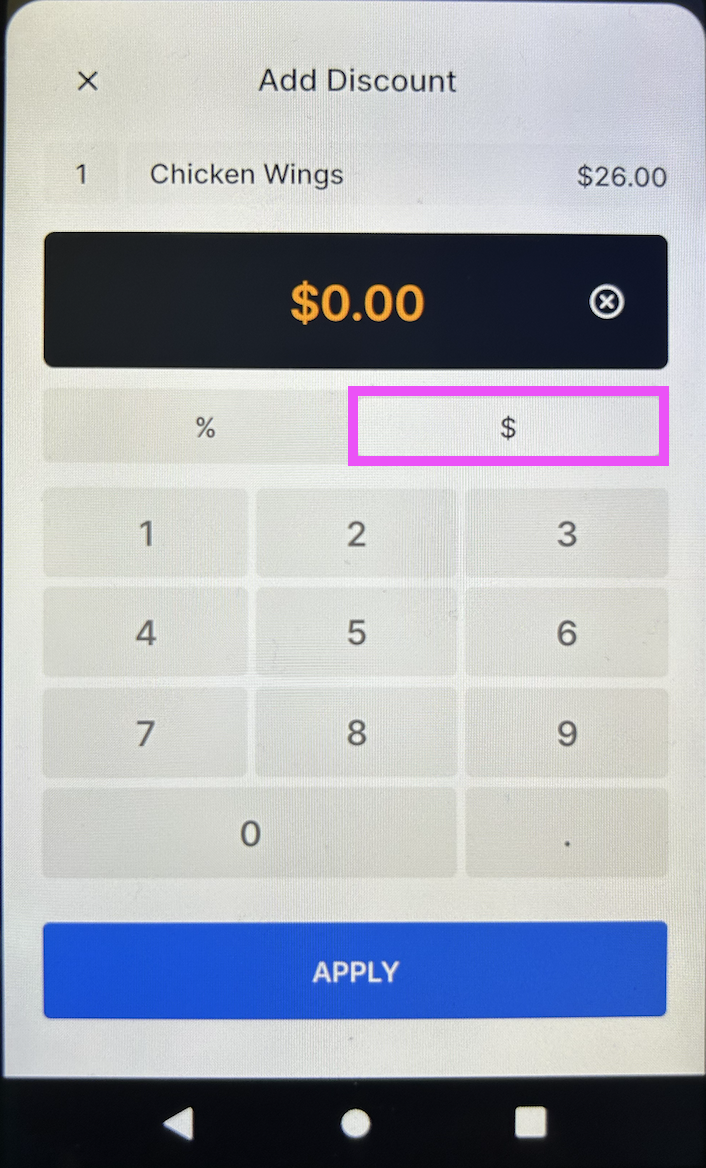Add a decimal point to the amount
This screenshot has height=1168, width=706.
566,832
